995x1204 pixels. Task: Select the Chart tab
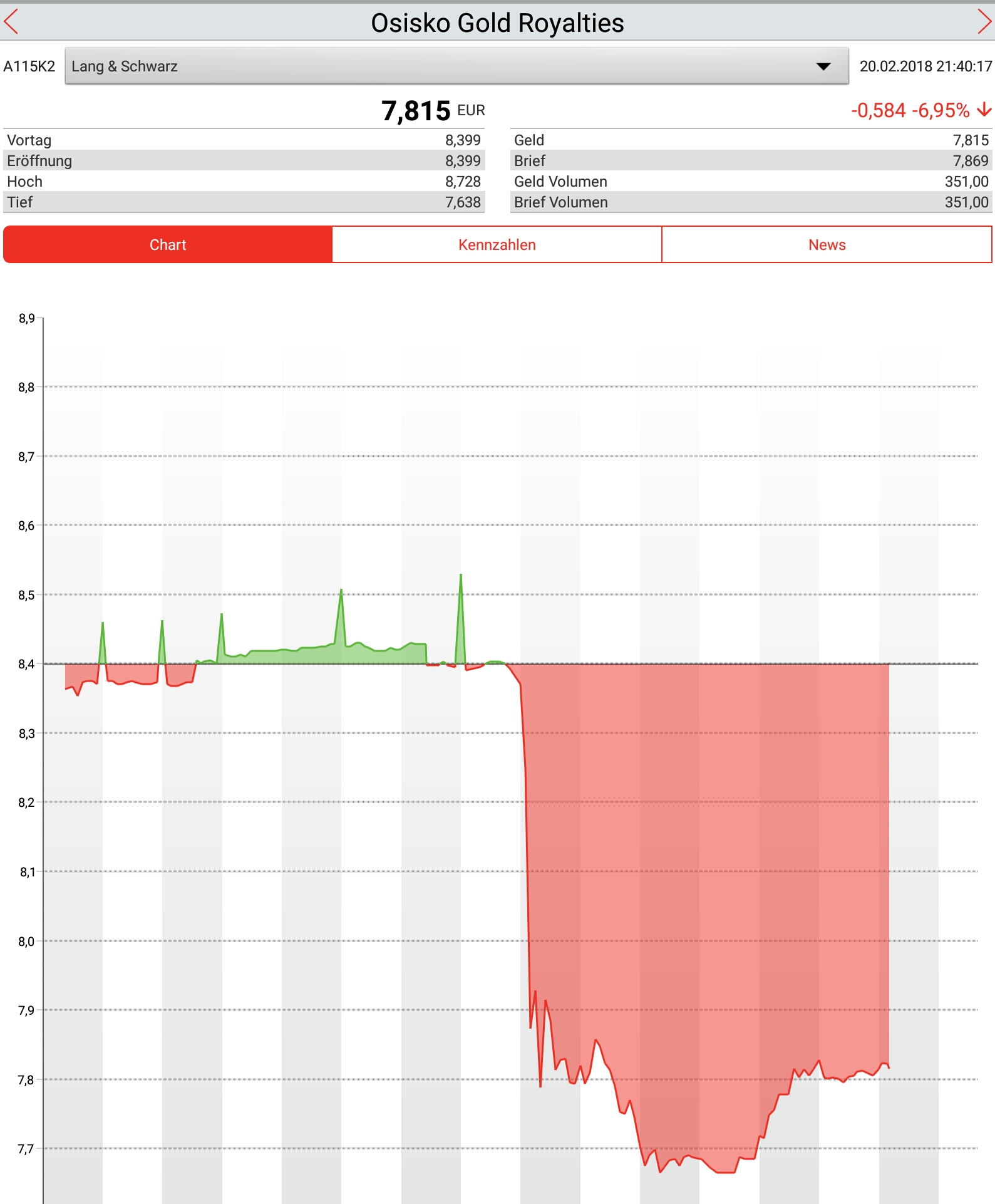tap(168, 245)
